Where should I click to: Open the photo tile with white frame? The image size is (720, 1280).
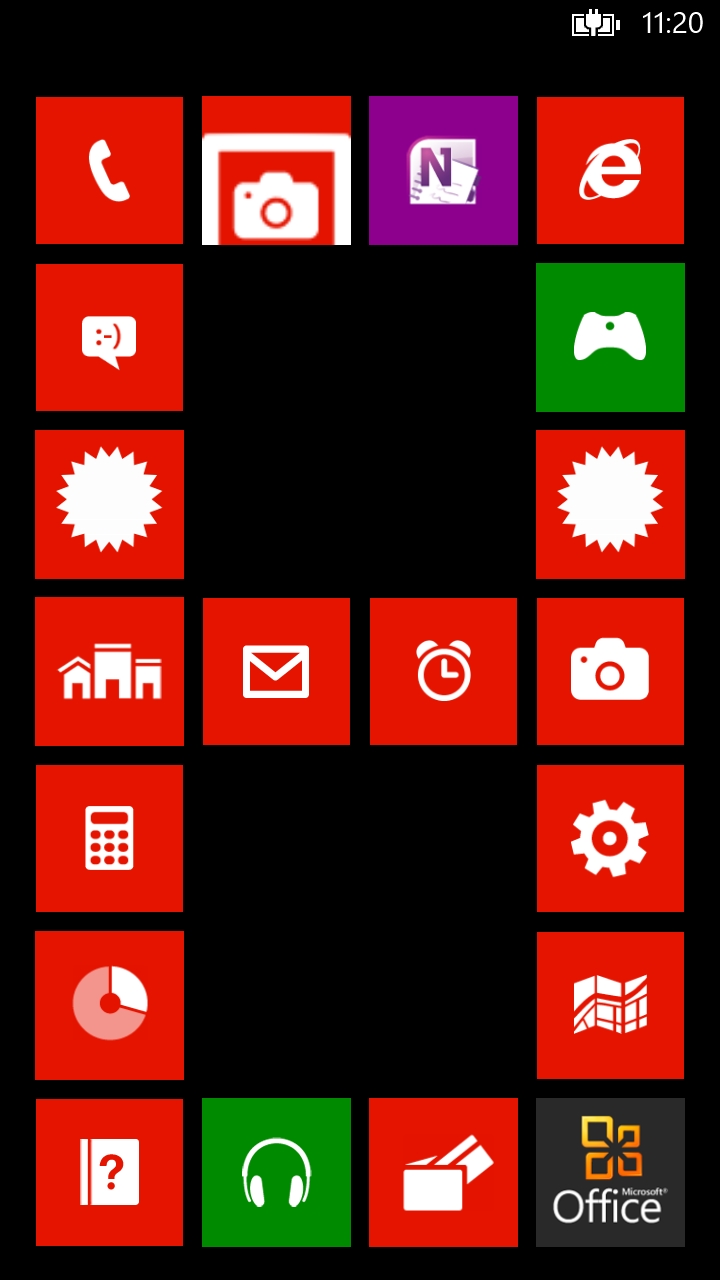click(276, 170)
